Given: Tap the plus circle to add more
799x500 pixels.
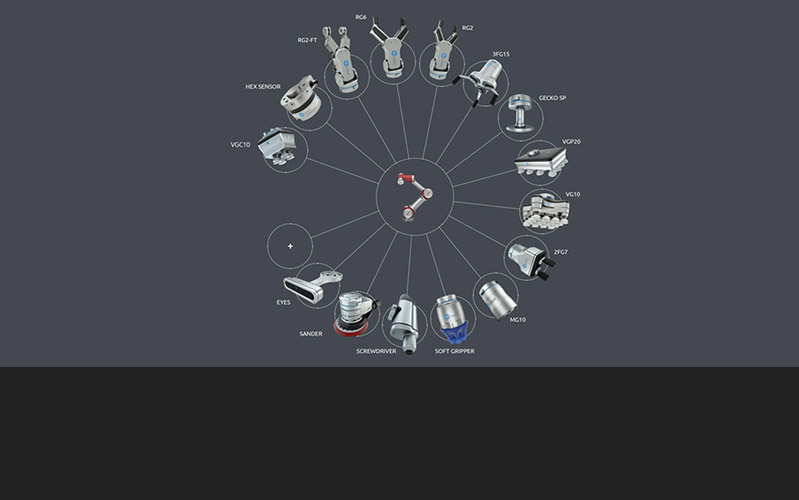Looking at the screenshot, I should (x=291, y=246).
